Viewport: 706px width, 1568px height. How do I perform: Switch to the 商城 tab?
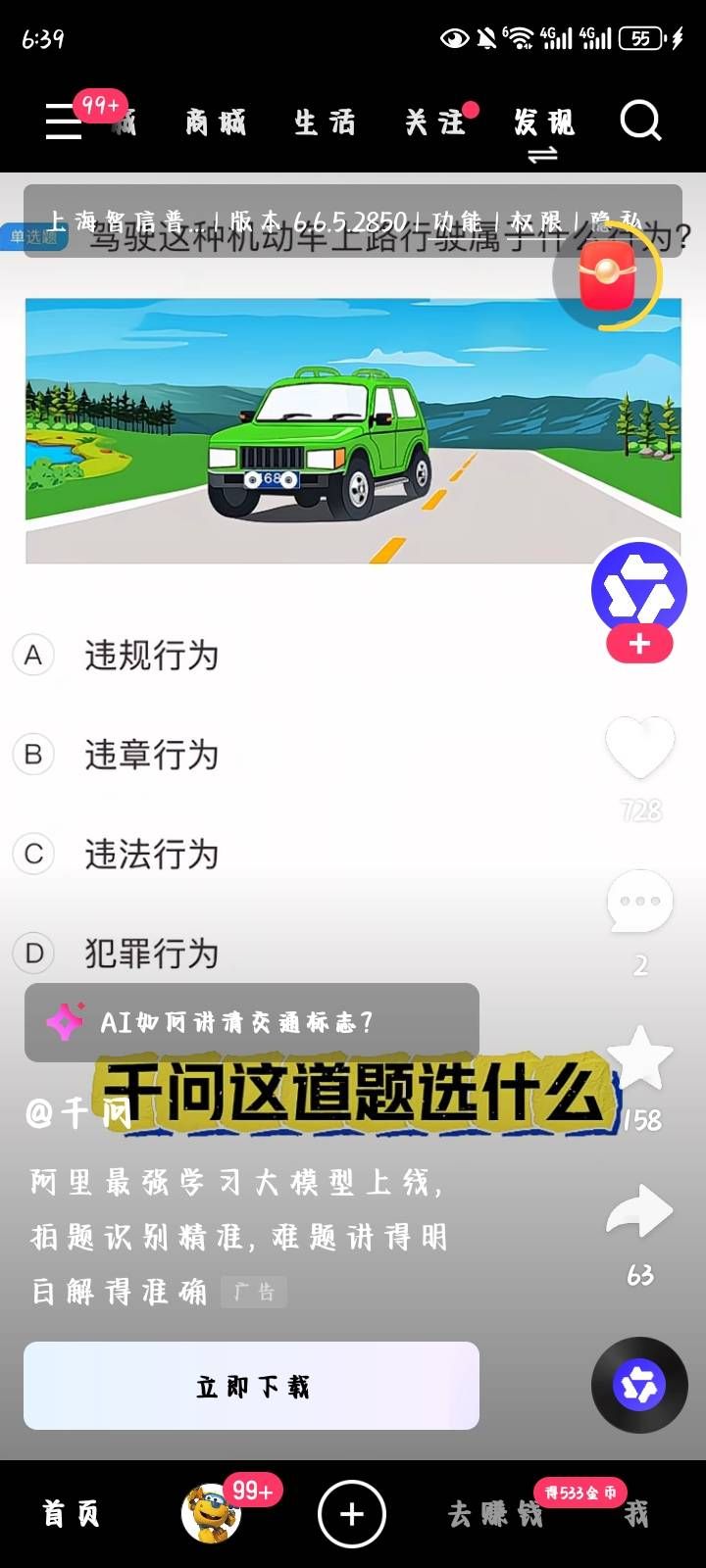click(216, 122)
